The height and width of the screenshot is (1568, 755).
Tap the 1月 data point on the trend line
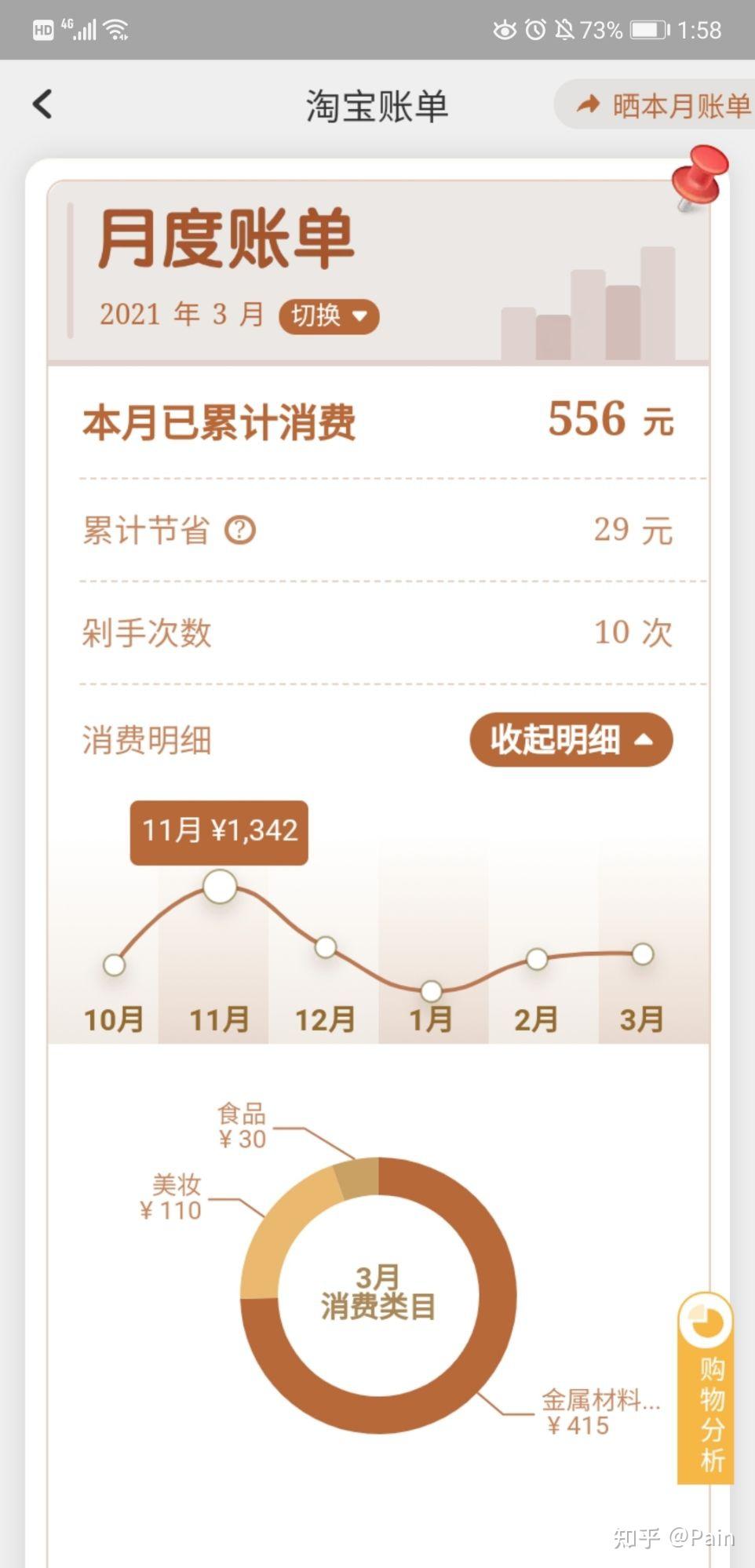(x=431, y=990)
